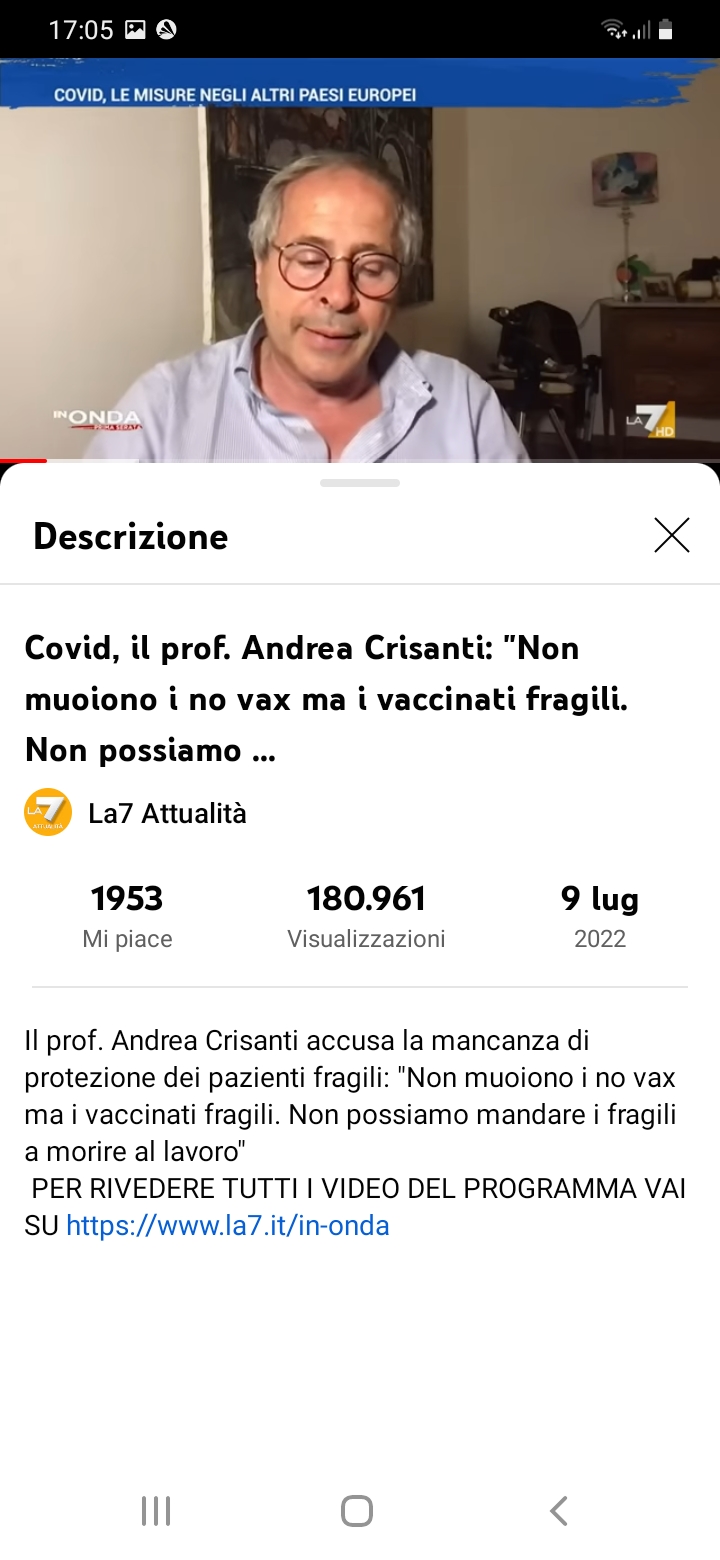Tap the description panel drag handle
This screenshot has width=720, height=1560.
360,483
